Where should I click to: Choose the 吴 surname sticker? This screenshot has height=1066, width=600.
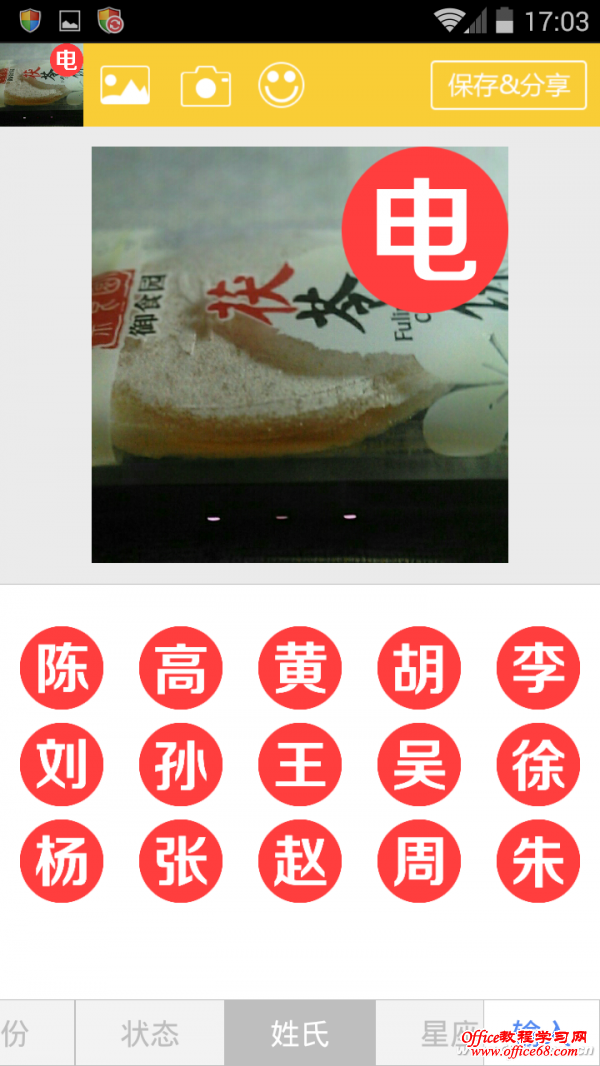419,765
